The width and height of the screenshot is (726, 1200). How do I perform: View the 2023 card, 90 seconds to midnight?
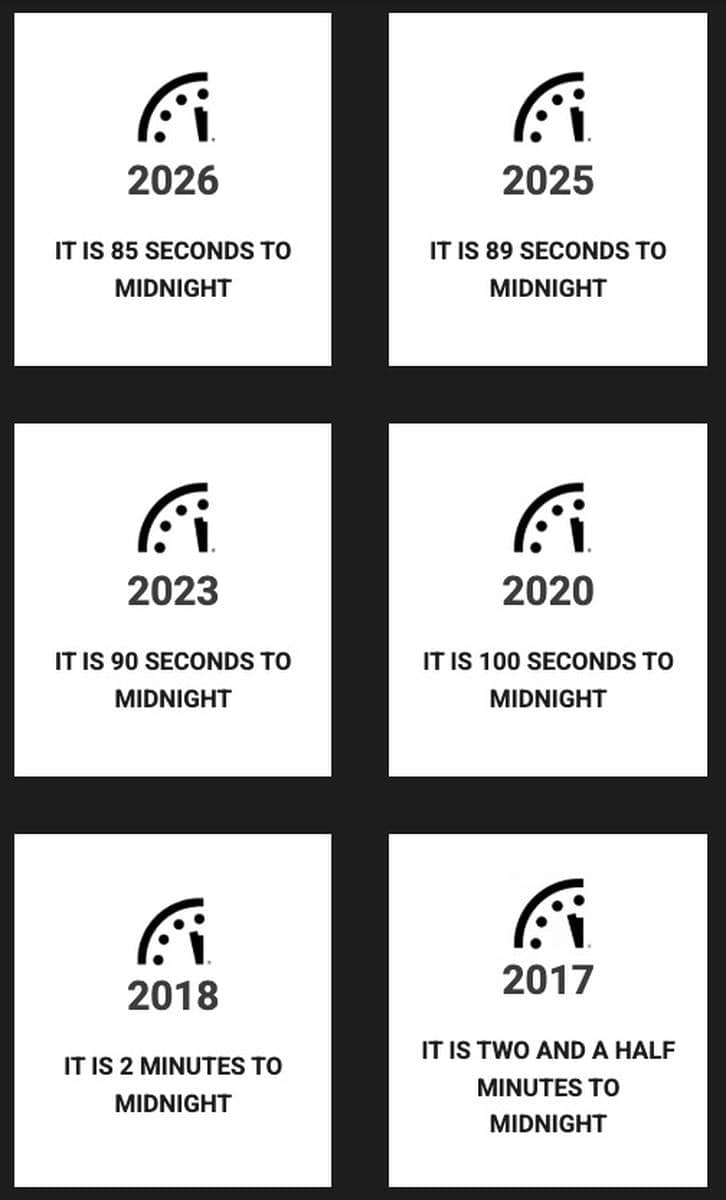pyautogui.click(x=172, y=600)
